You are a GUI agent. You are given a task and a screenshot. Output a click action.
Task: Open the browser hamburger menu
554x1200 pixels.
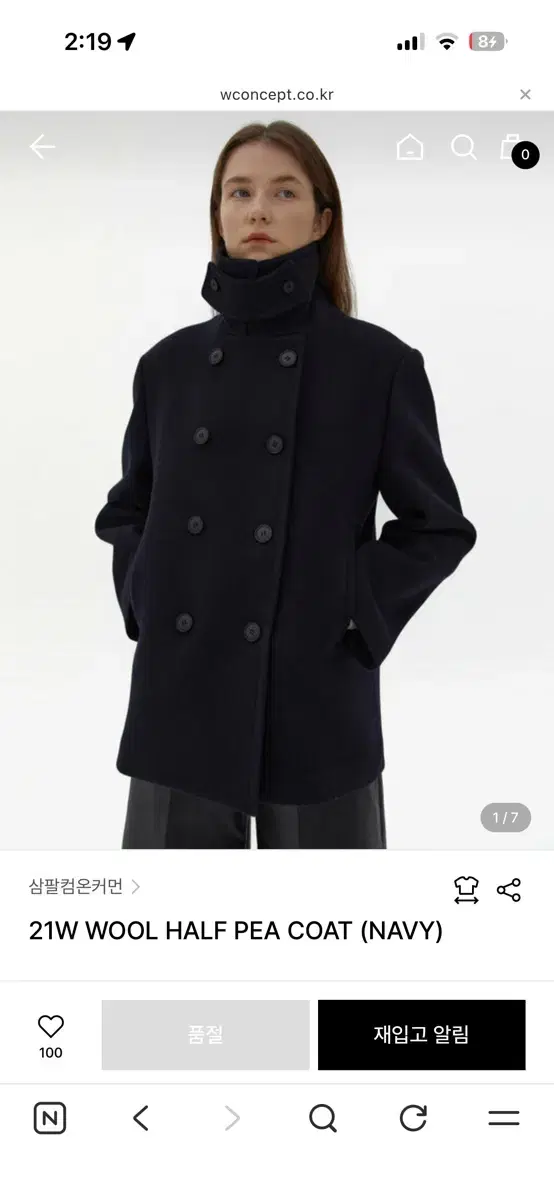504,1118
